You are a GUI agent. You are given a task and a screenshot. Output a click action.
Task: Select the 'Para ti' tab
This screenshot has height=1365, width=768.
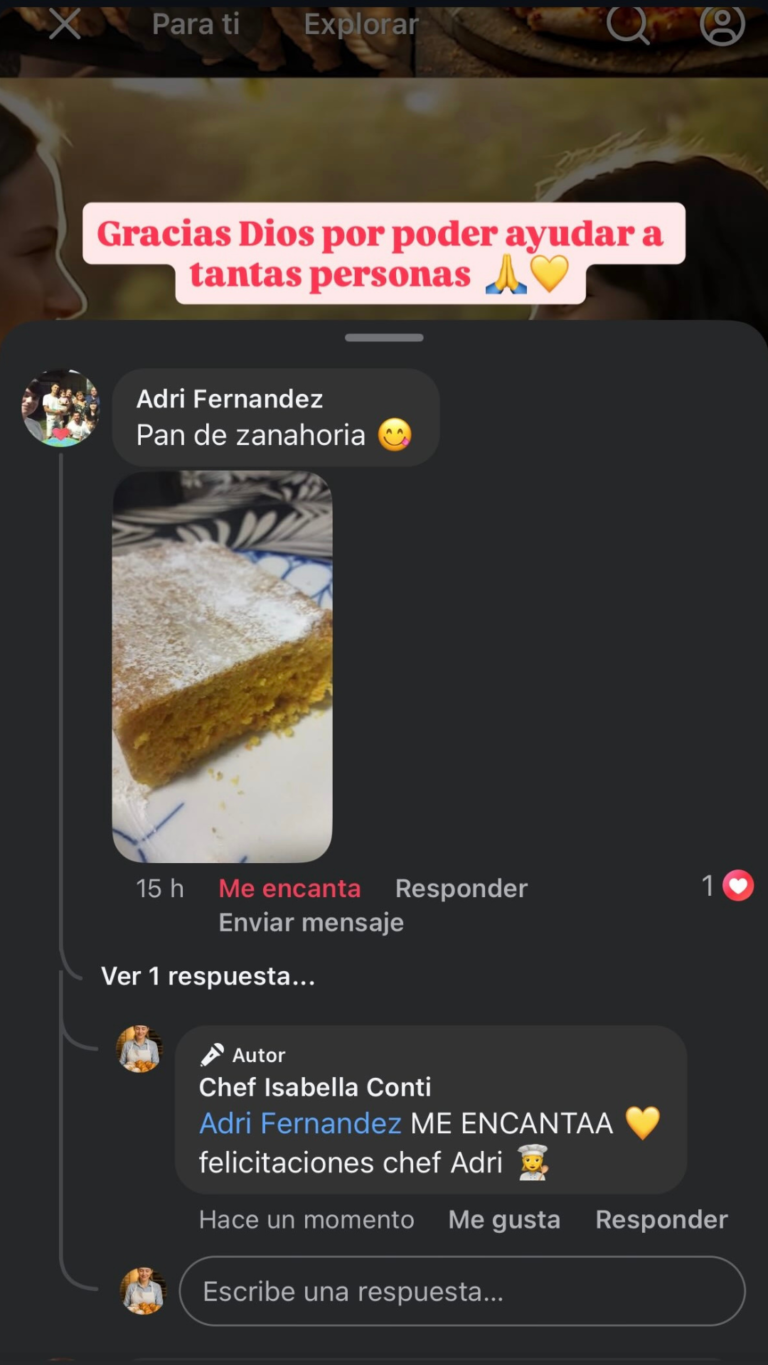[x=195, y=24]
